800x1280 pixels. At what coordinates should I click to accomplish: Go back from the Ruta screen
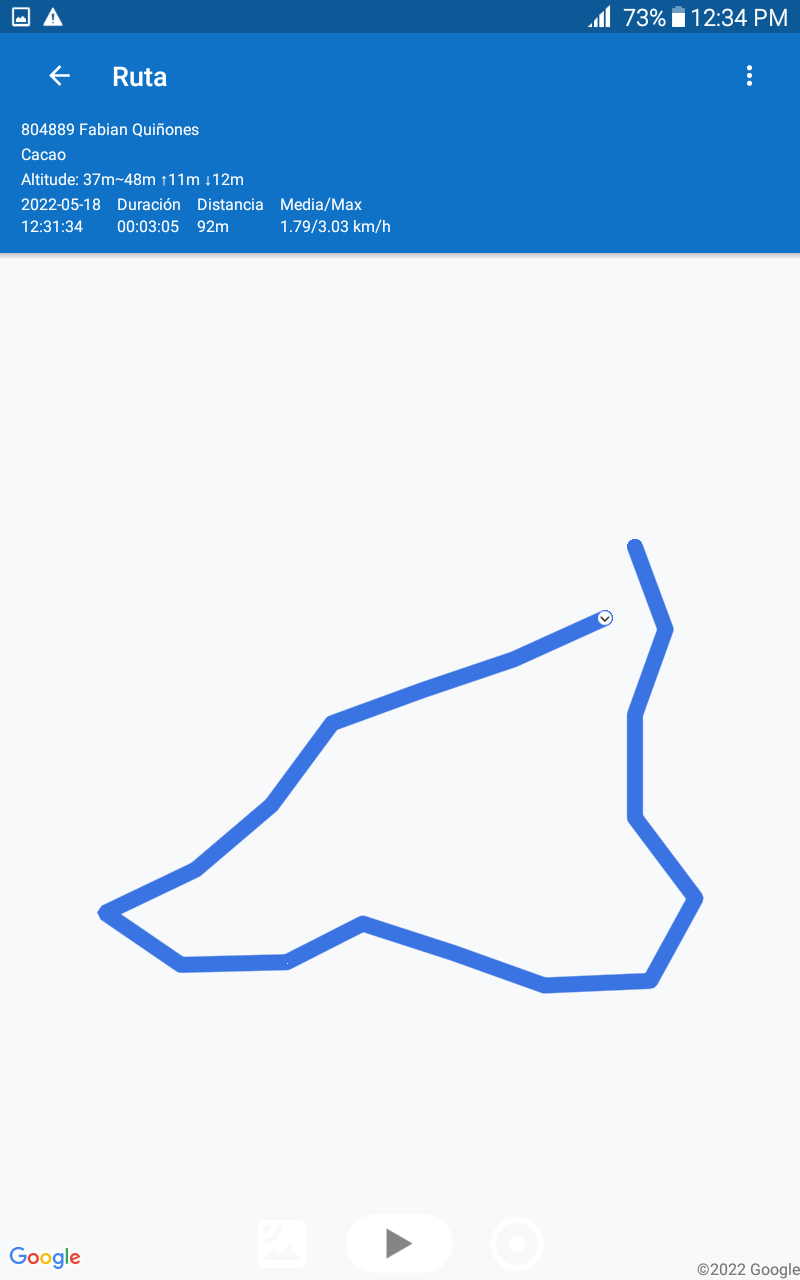tap(60, 76)
